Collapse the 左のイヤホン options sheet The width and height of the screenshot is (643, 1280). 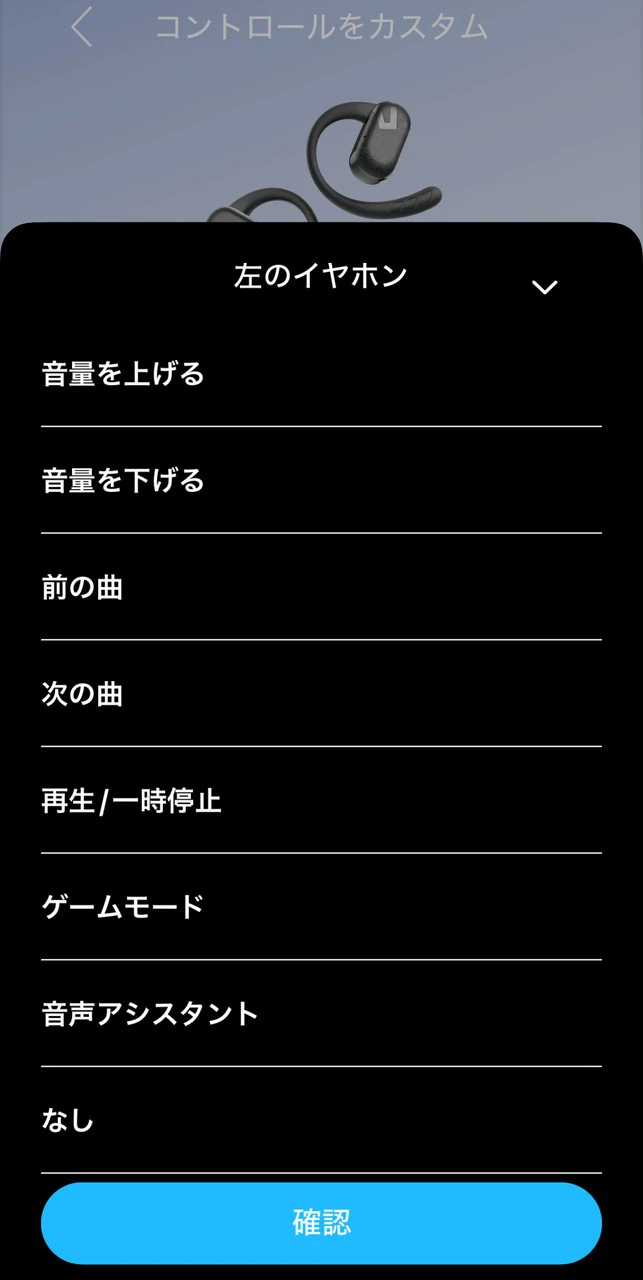(544, 288)
